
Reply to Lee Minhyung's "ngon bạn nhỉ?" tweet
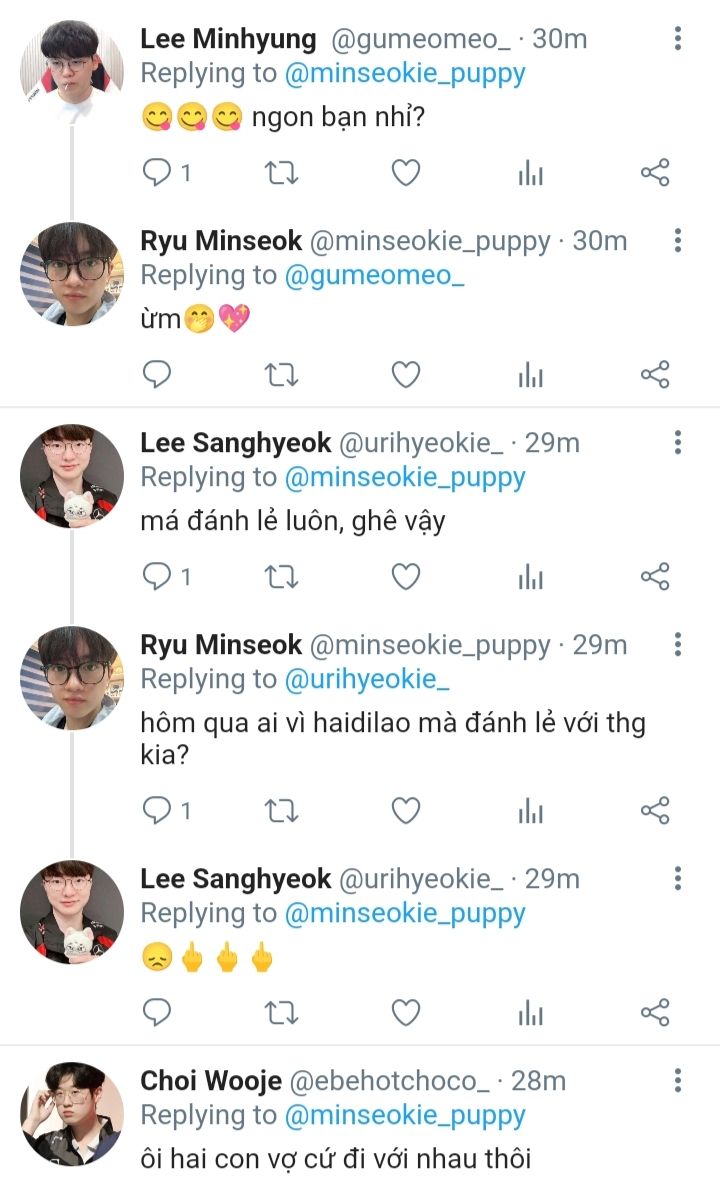[158, 174]
